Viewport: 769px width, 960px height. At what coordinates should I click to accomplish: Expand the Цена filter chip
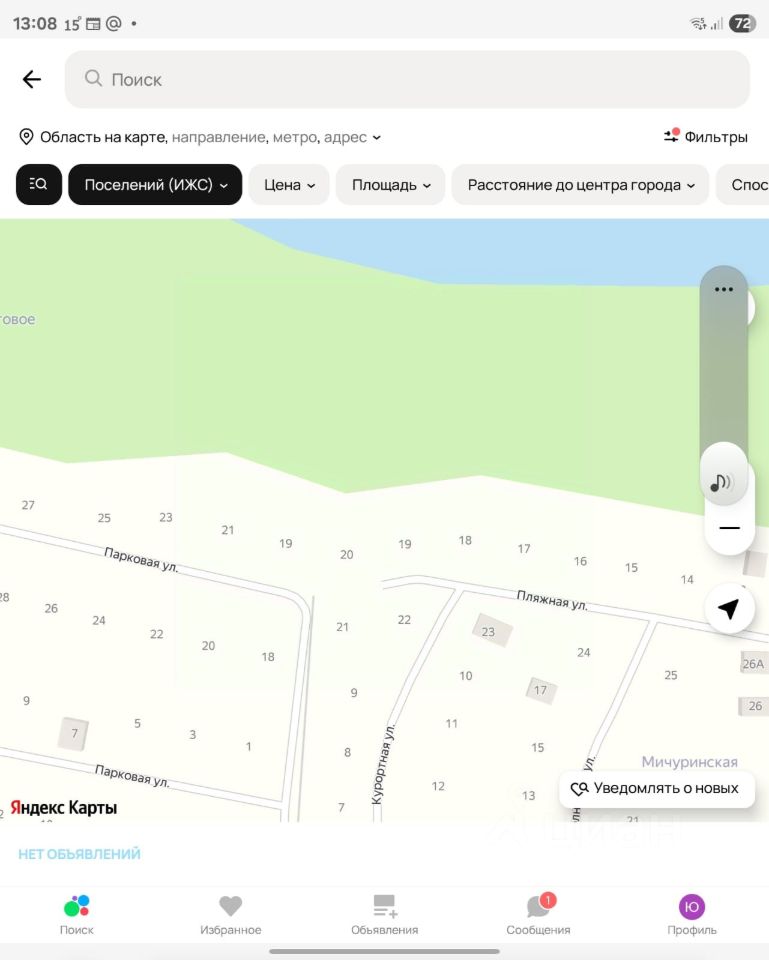point(289,185)
